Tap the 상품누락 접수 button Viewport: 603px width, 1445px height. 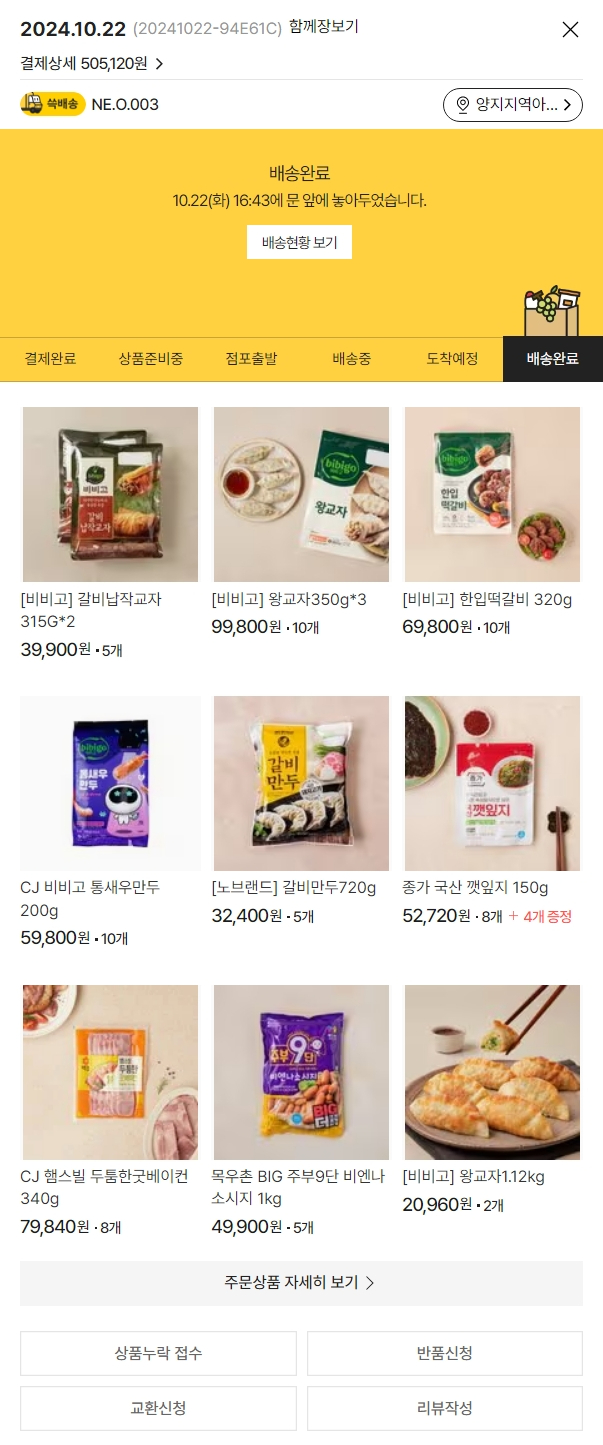coord(158,1353)
